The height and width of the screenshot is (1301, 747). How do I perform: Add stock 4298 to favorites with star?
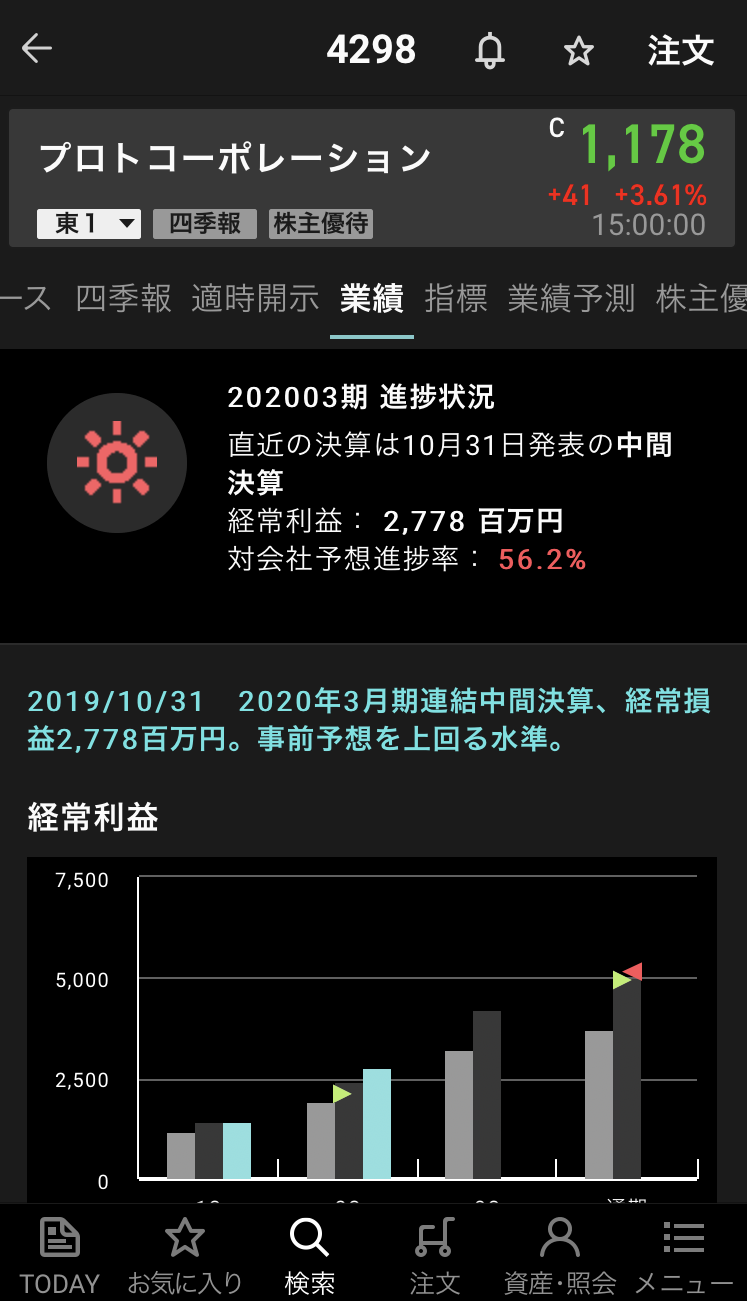pos(579,51)
